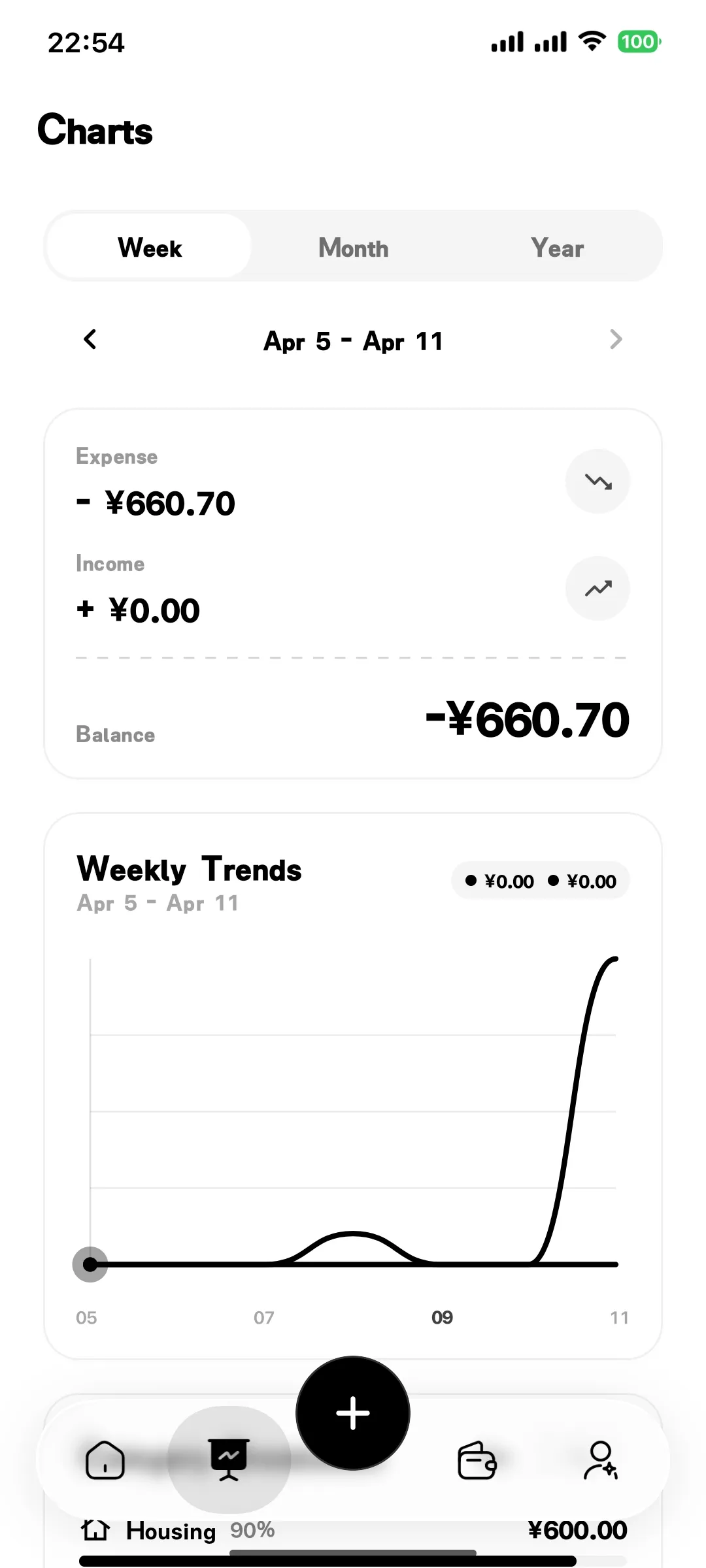Open the Charts tab
The height and width of the screenshot is (1568, 706).
click(x=229, y=1460)
